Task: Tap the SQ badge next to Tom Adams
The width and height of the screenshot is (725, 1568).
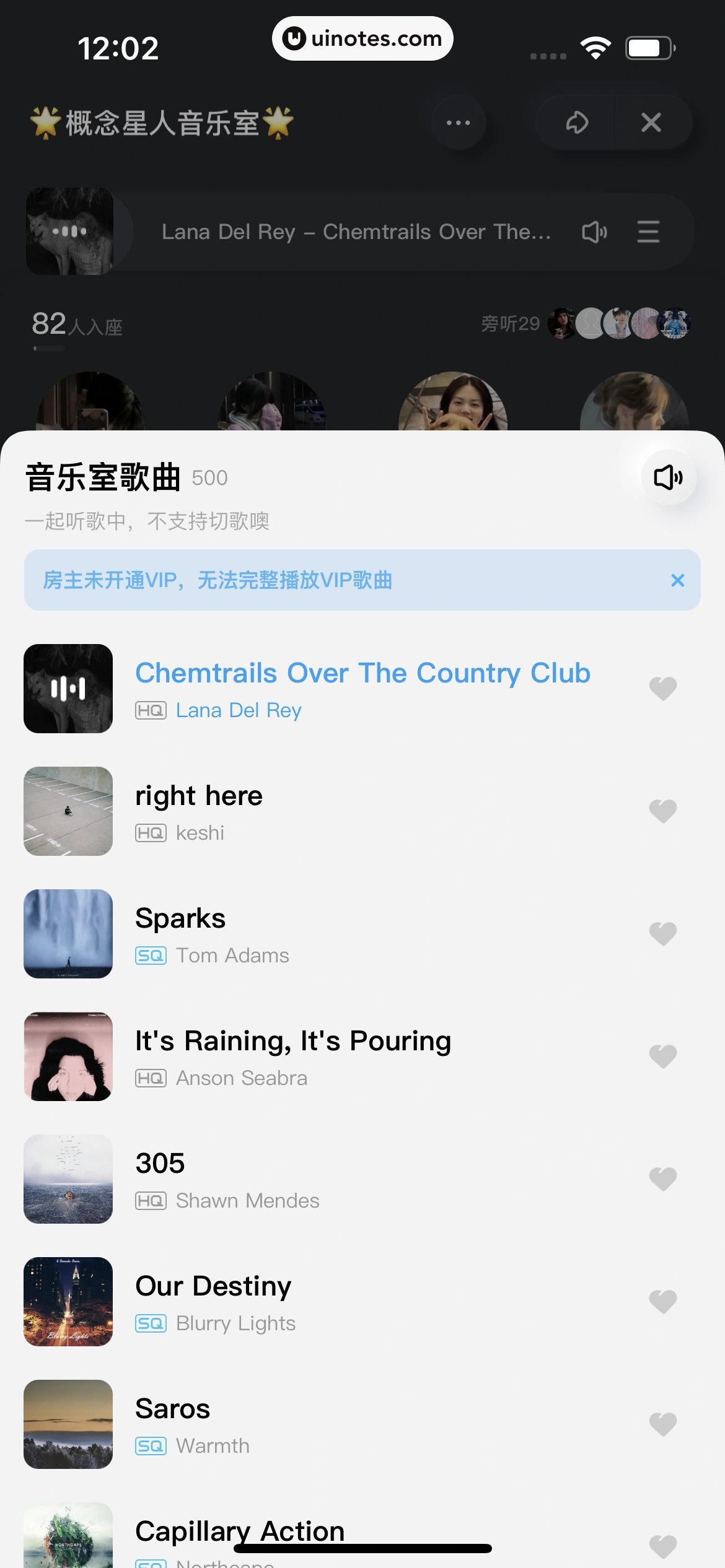Action: coord(151,956)
